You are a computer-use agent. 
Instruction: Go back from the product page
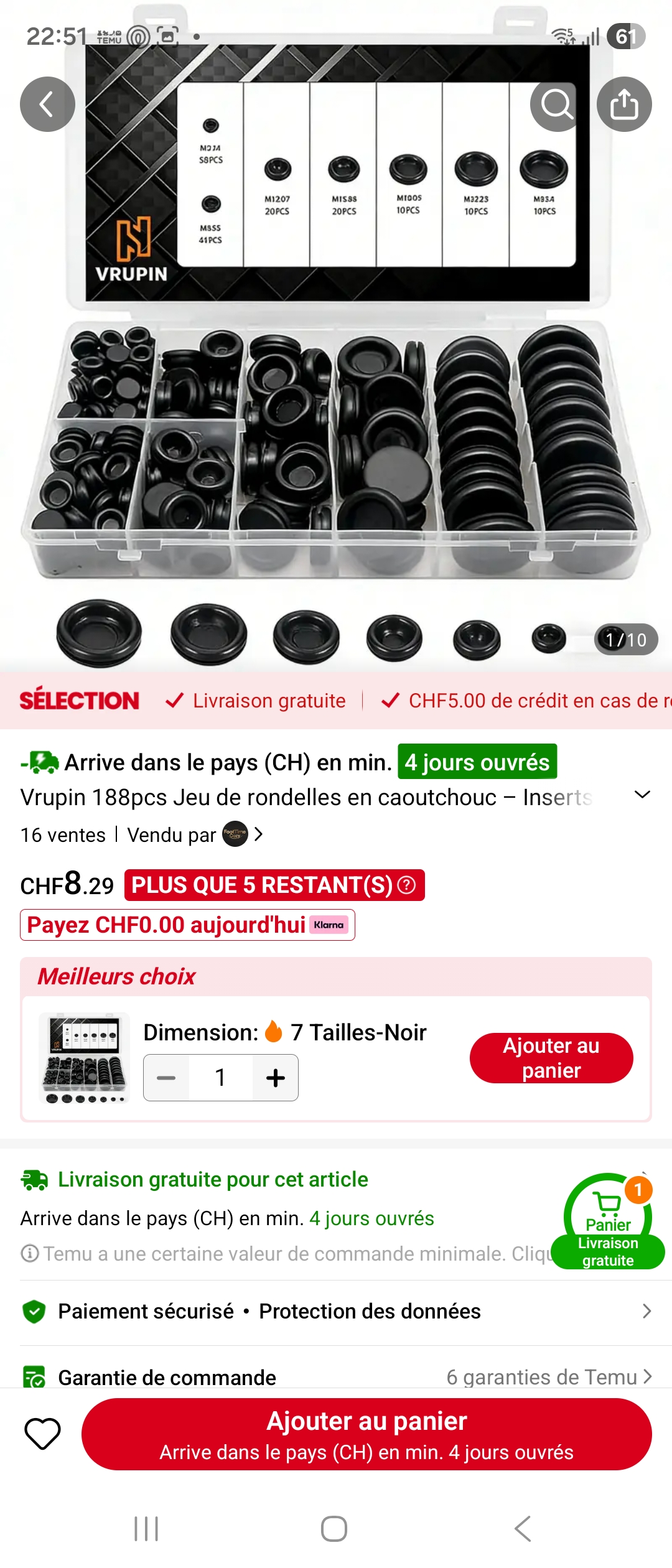coord(47,104)
